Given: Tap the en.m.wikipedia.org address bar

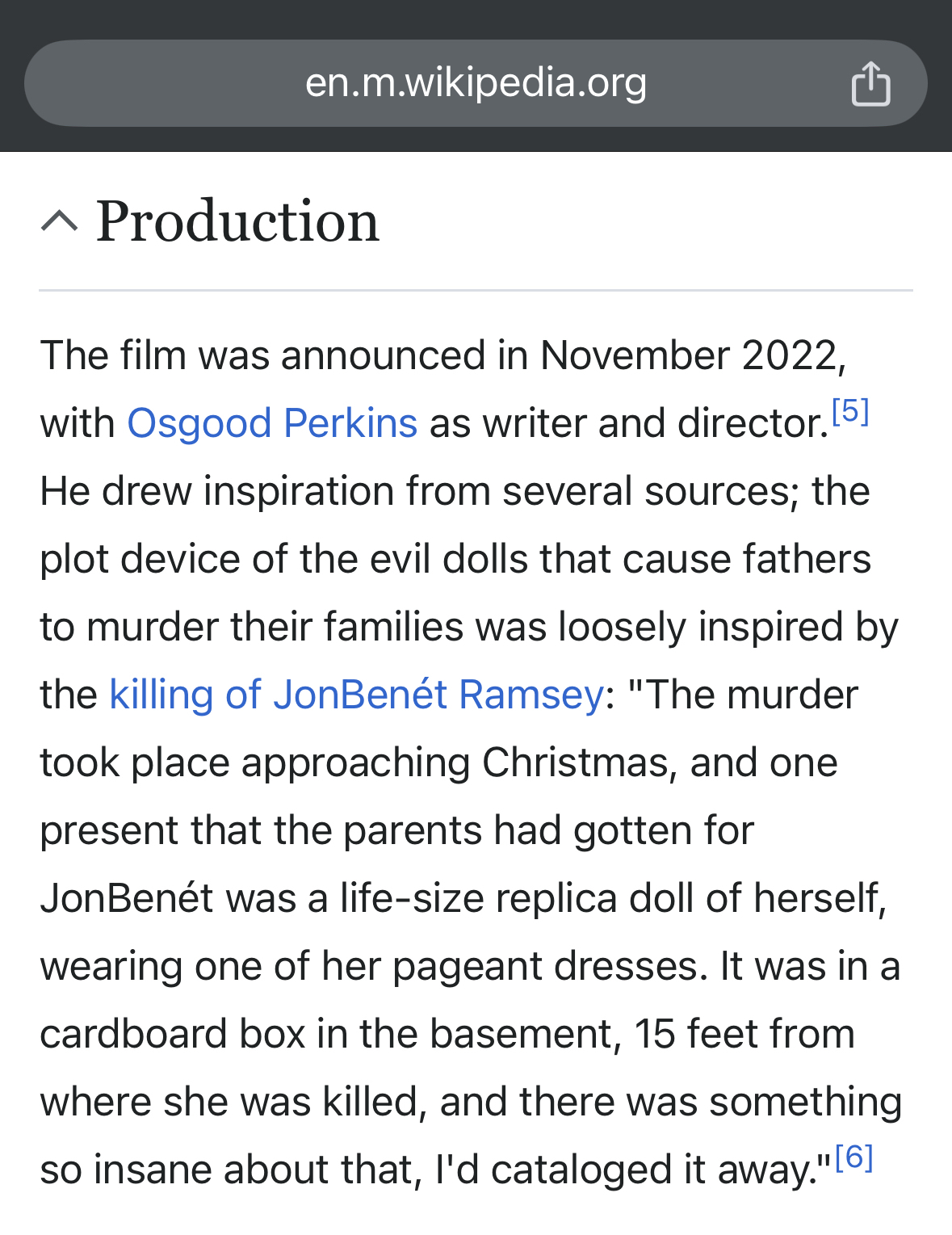Looking at the screenshot, I should click(475, 83).
